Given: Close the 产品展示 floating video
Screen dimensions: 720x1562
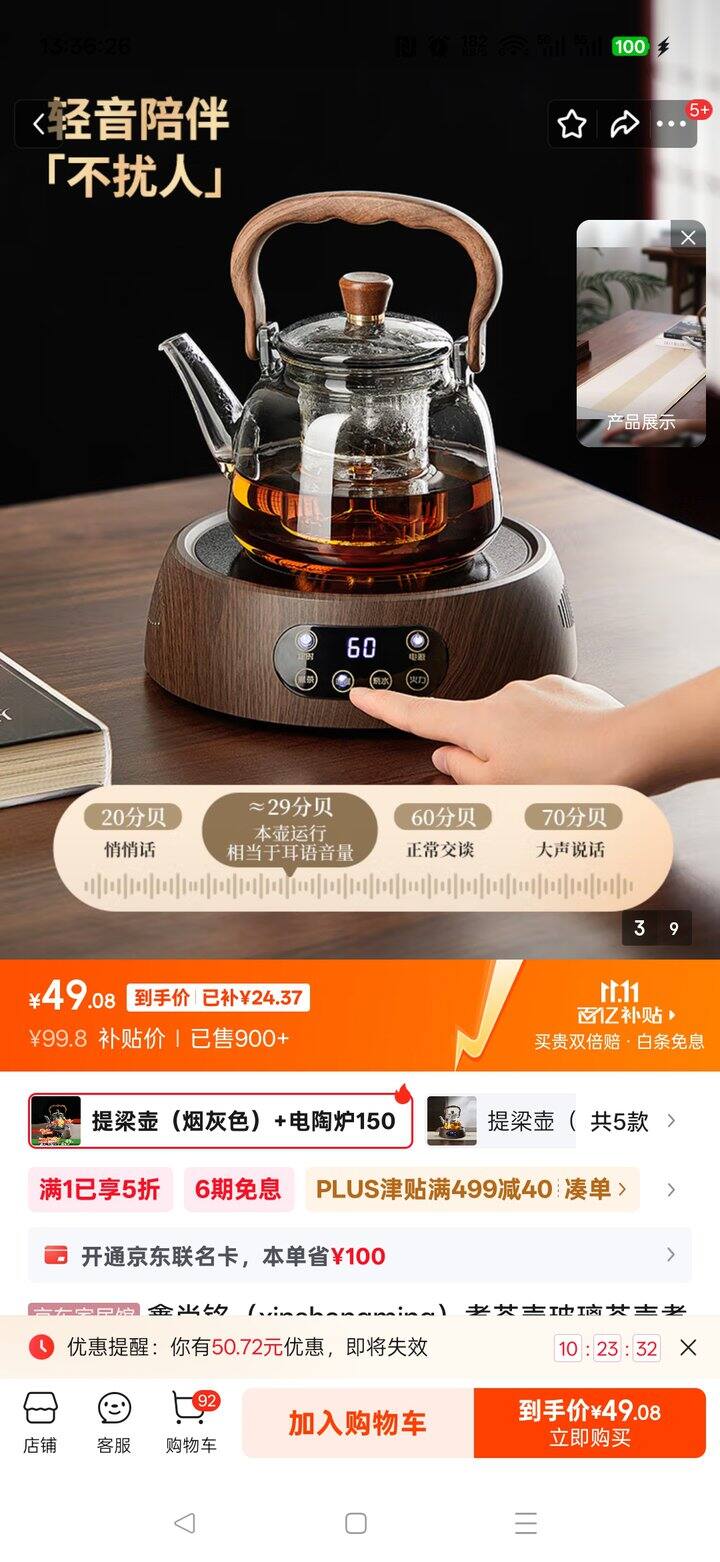Looking at the screenshot, I should (x=688, y=238).
